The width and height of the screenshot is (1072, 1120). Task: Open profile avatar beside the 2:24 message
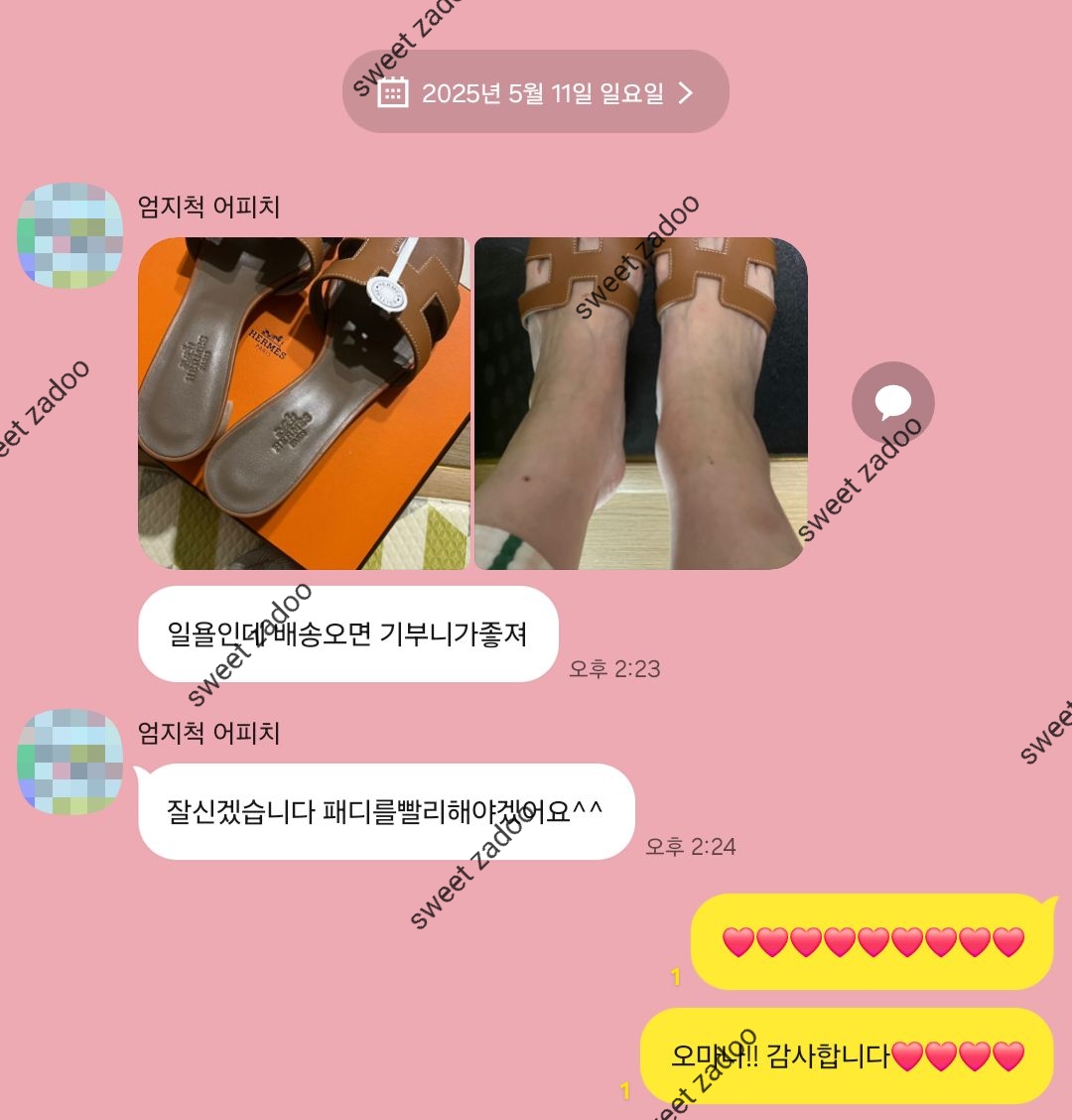point(70,762)
